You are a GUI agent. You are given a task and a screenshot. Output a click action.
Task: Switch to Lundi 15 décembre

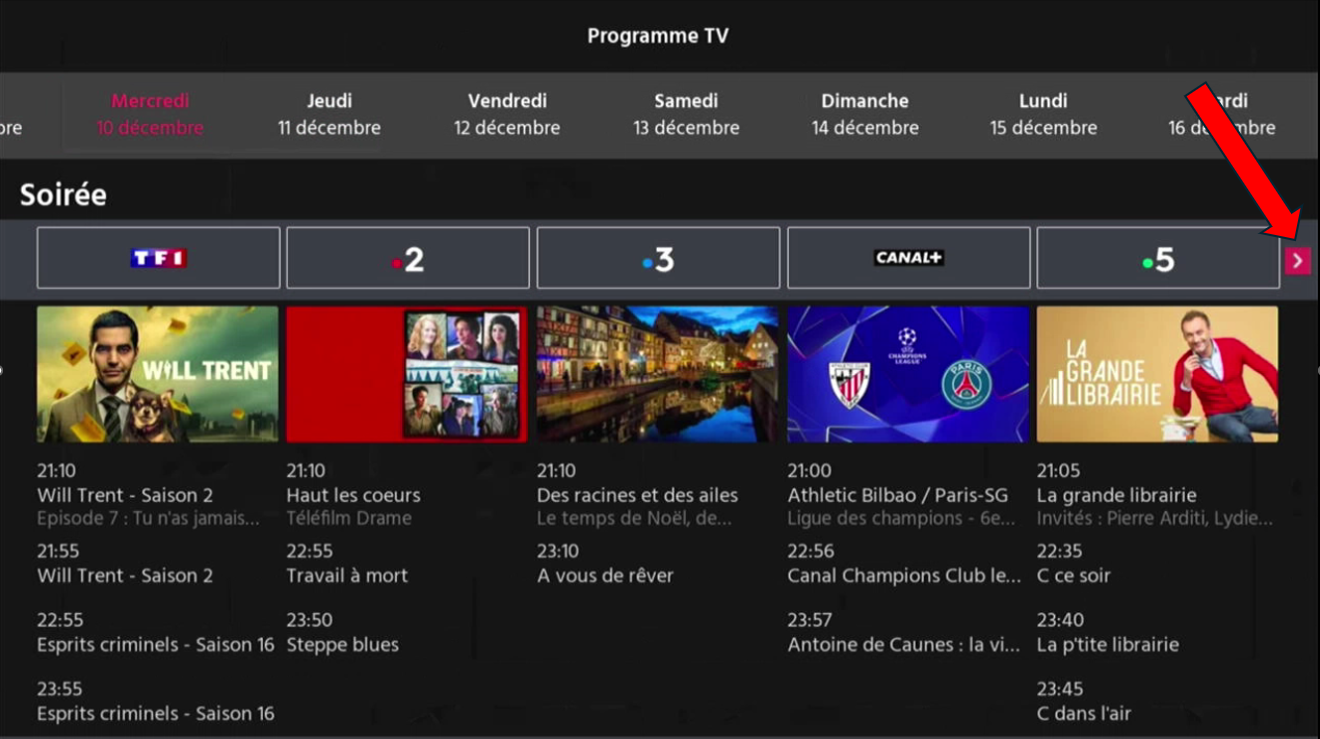1043,114
